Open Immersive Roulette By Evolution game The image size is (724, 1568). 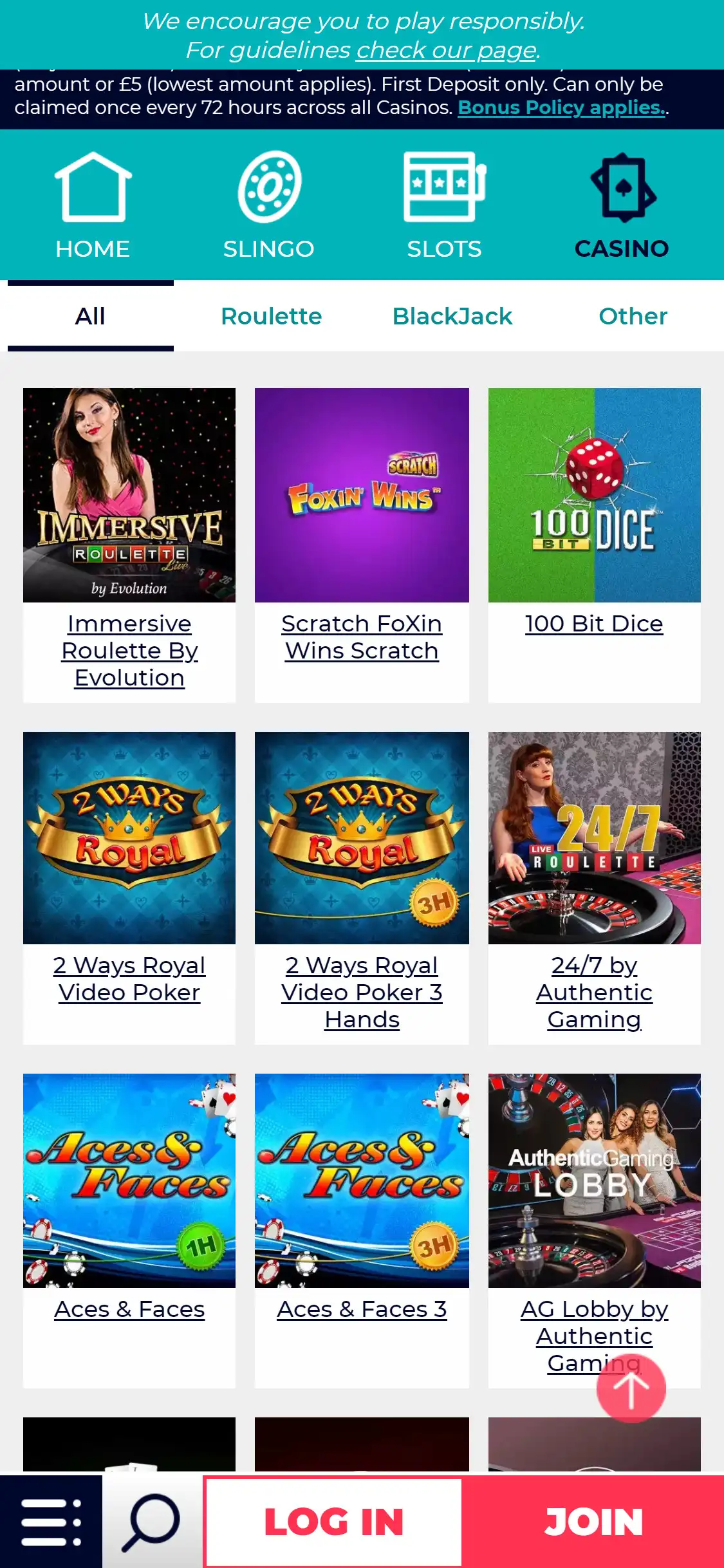tap(129, 495)
